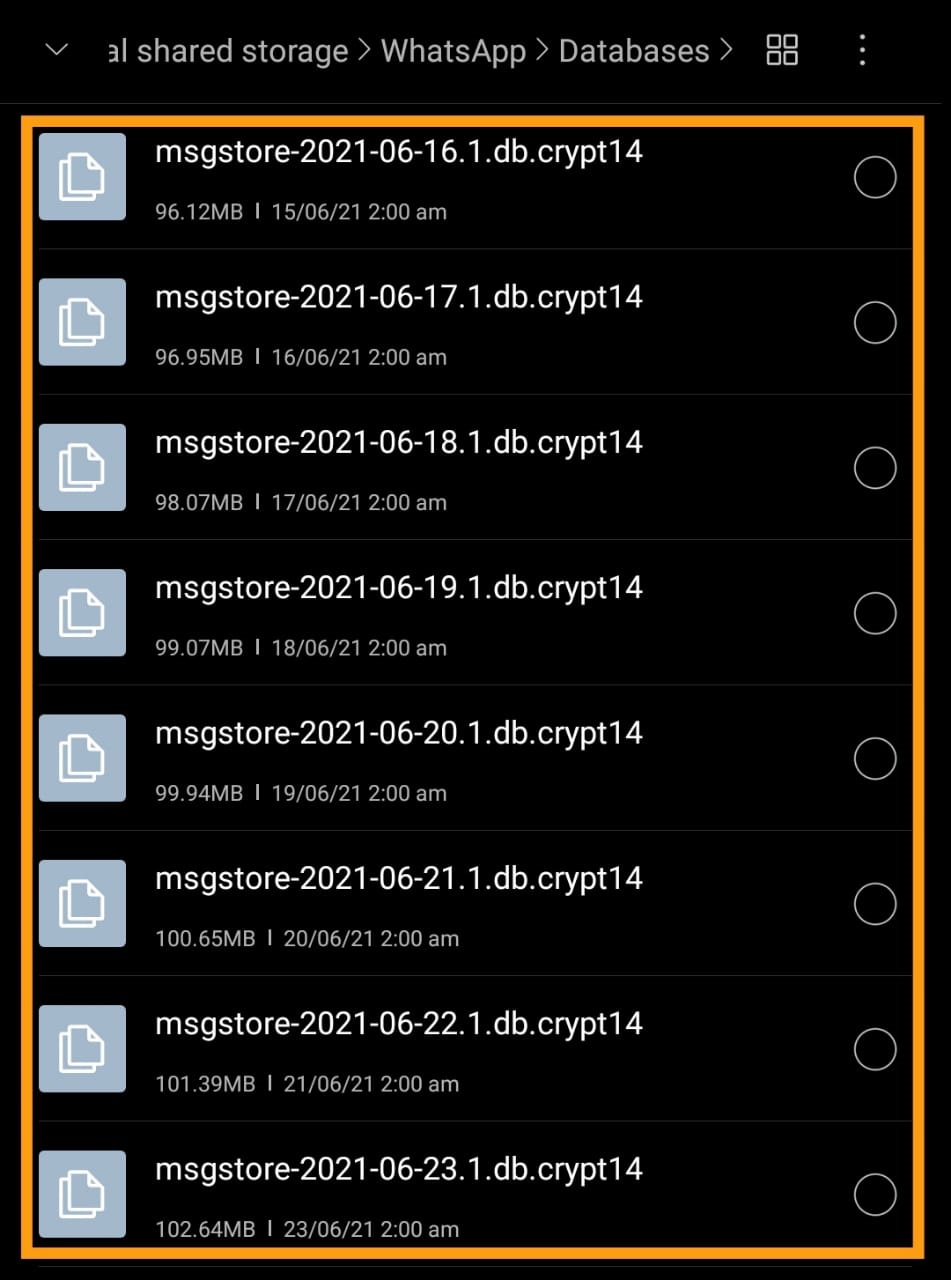Click the chevron after WhatsApp in breadcrumb

coord(541,50)
